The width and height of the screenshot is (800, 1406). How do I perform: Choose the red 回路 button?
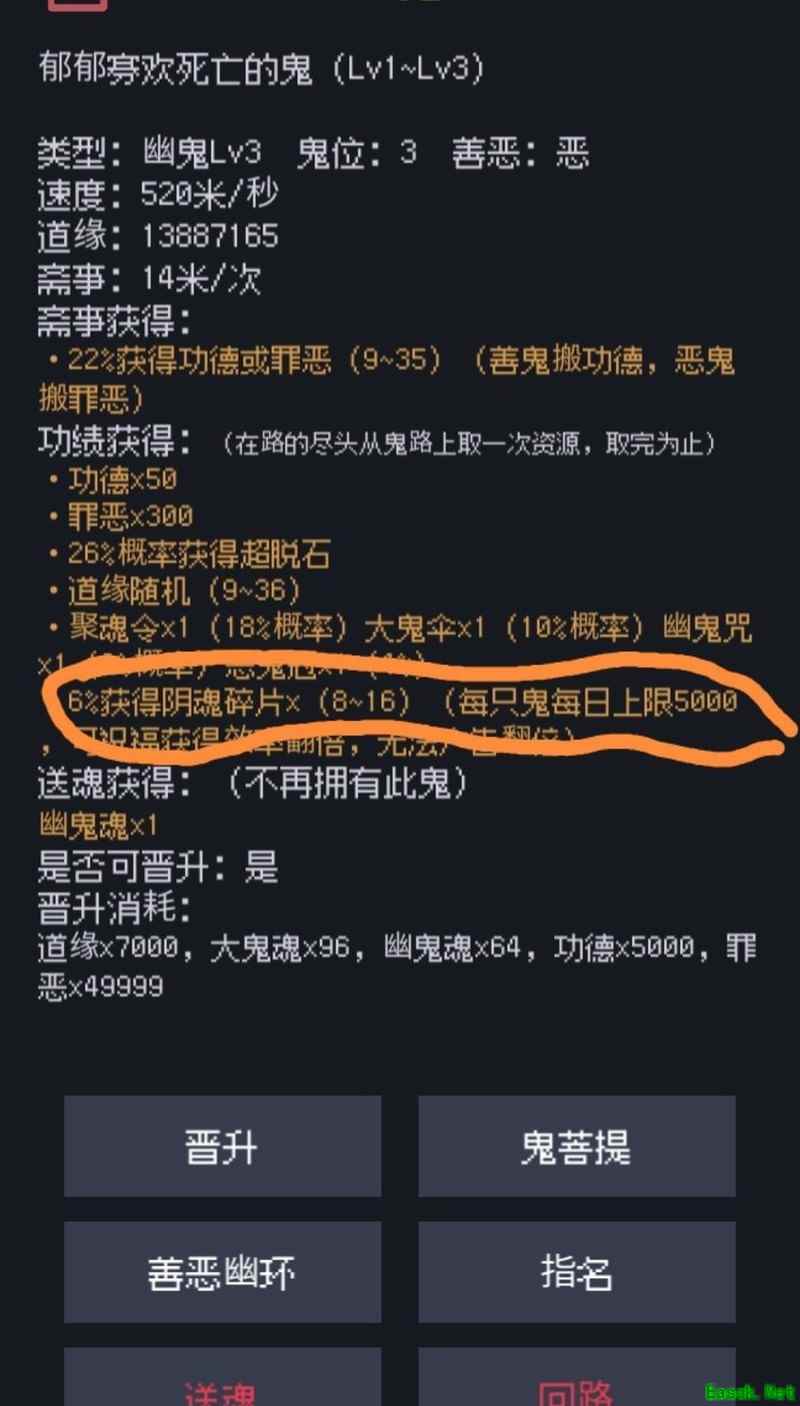tap(576, 1384)
